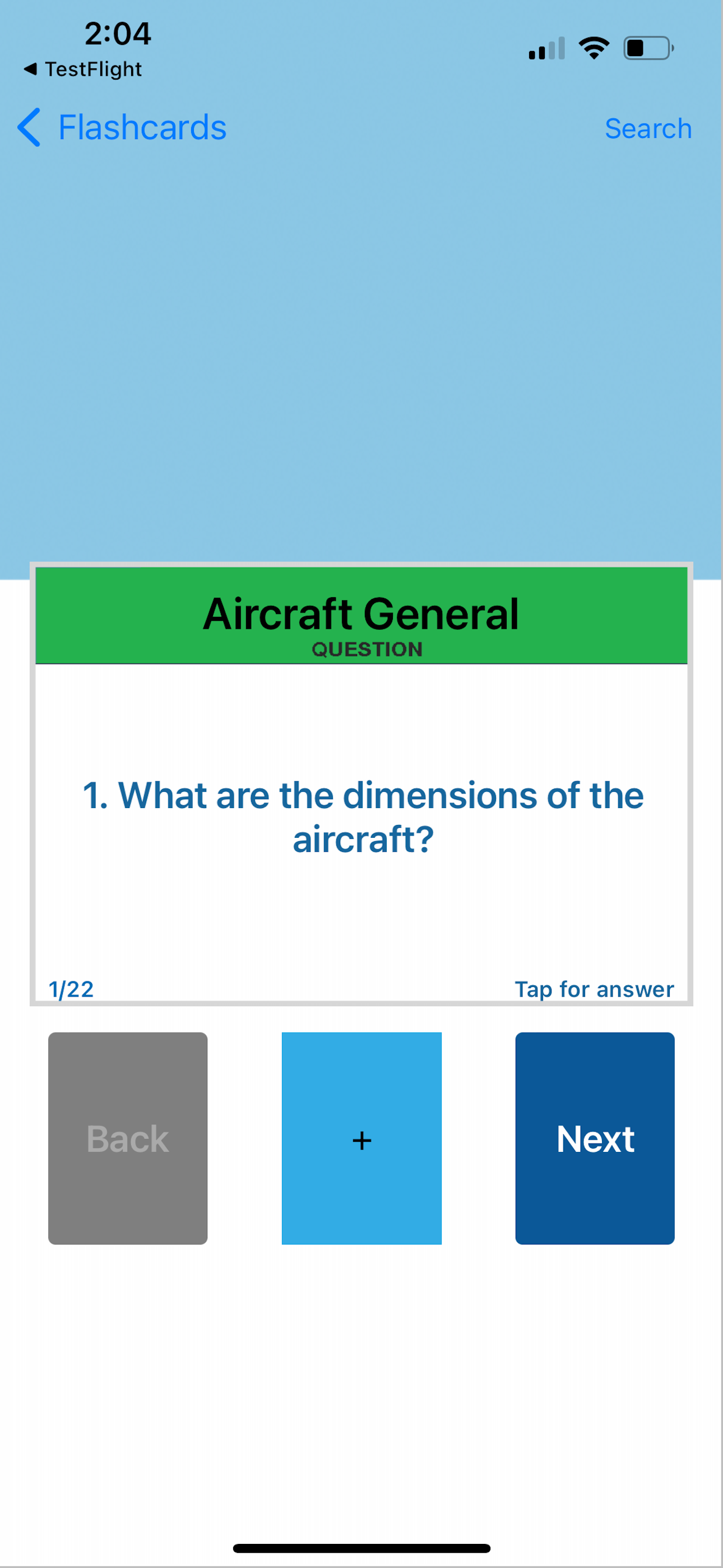Tap the 1/22 progress counter
Viewport: 723px width, 1568px height.
coord(71,989)
